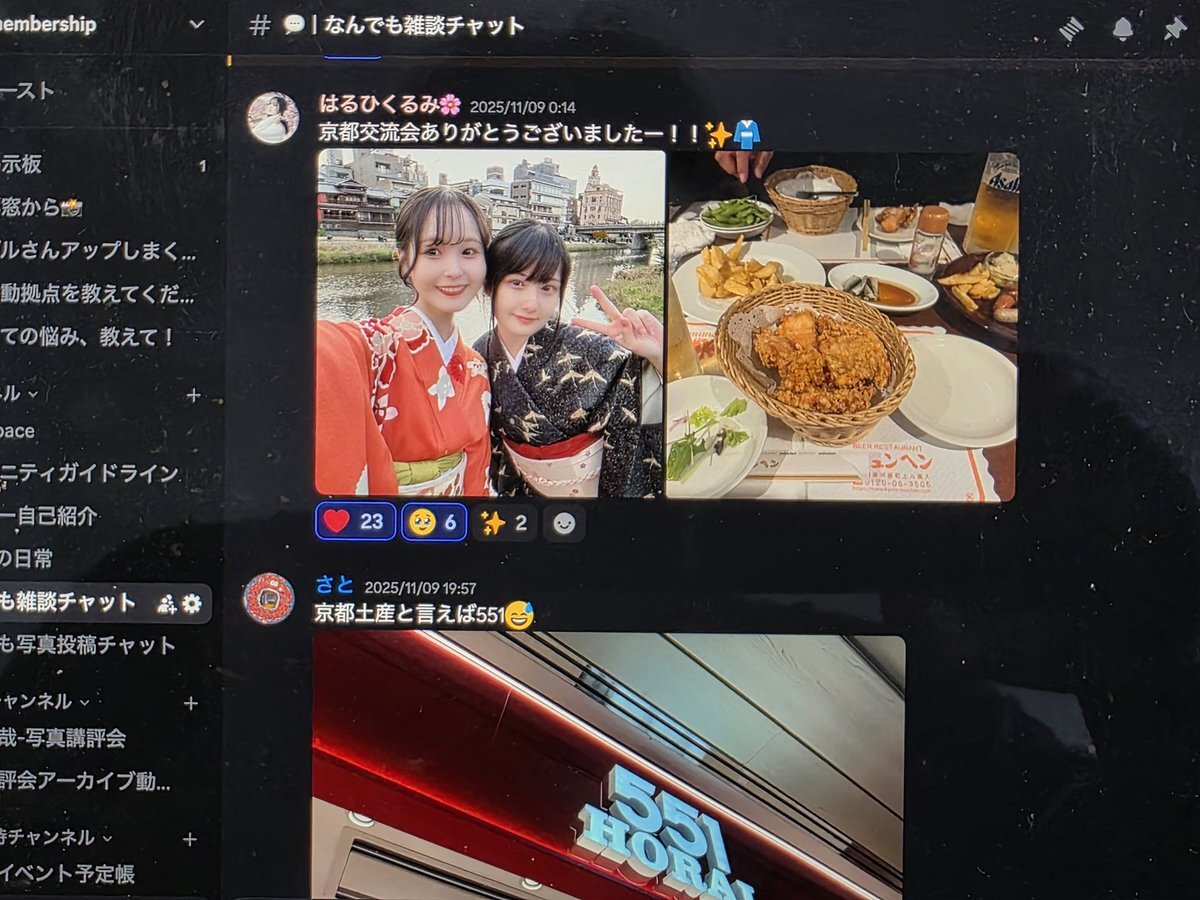Expand the membership server dropdown
This screenshot has height=900, width=1200.
[x=196, y=25]
